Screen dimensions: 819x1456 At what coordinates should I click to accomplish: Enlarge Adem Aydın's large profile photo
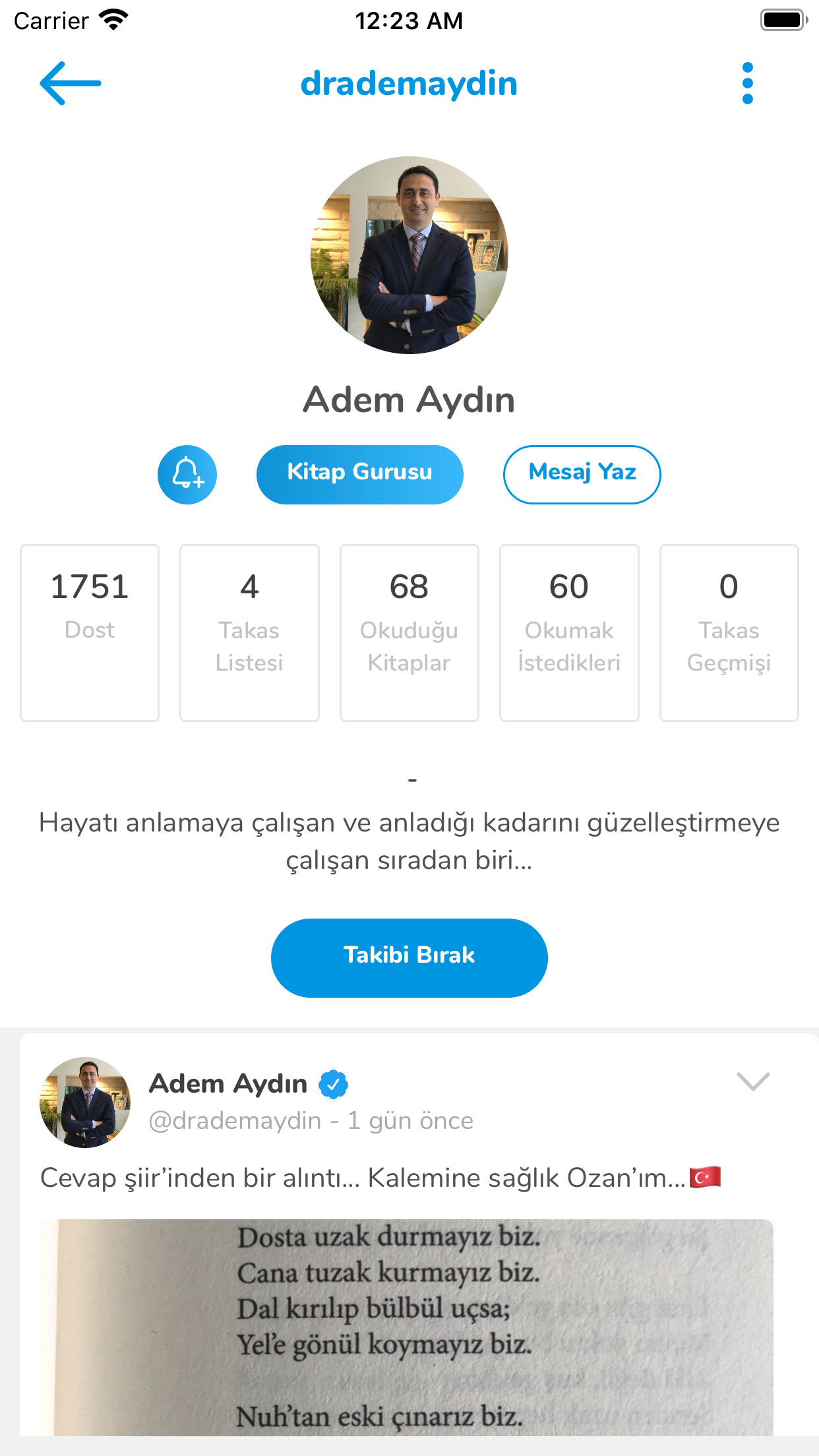(409, 255)
